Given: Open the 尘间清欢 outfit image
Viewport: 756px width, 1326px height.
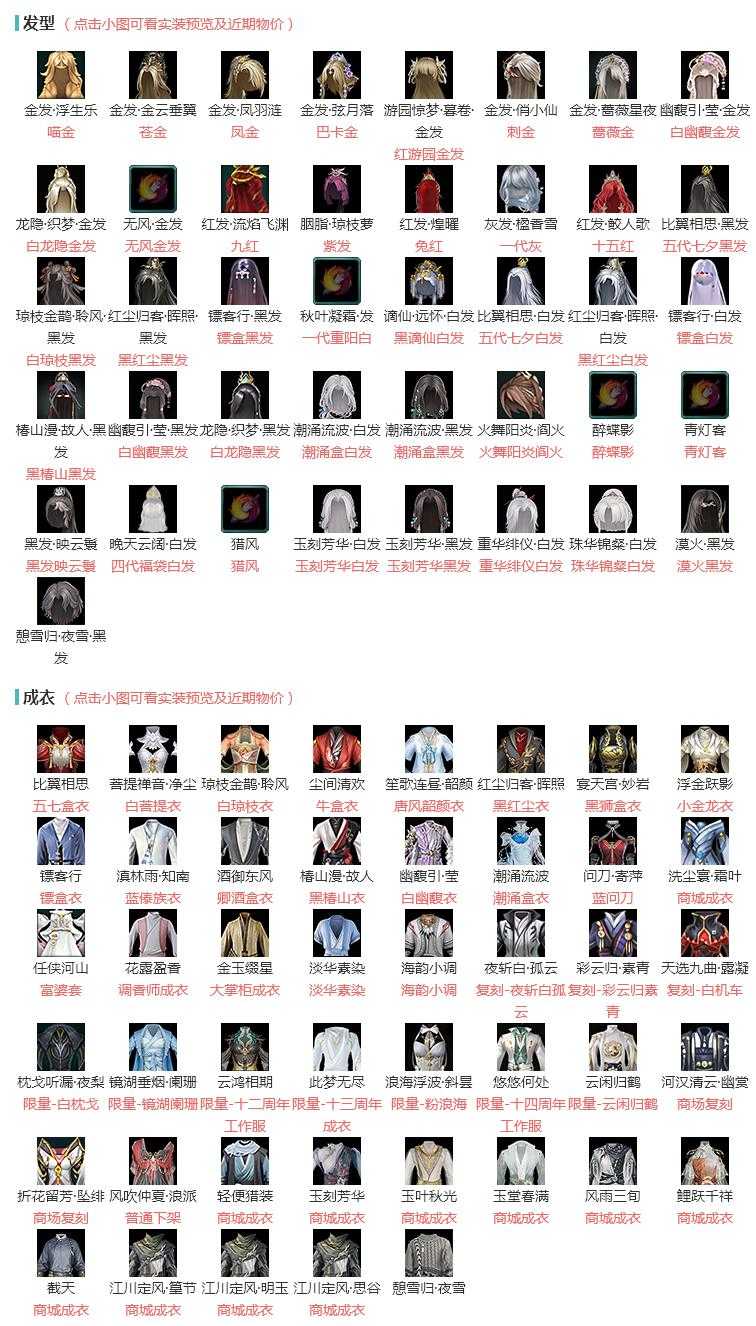Looking at the screenshot, I should 337,749.
